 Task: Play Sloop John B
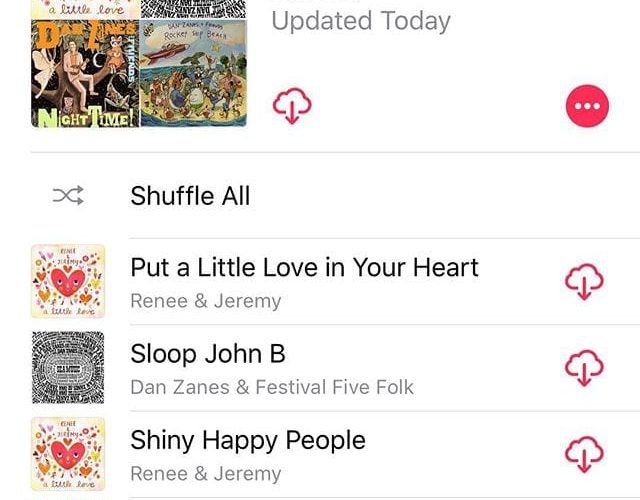click(x=208, y=354)
